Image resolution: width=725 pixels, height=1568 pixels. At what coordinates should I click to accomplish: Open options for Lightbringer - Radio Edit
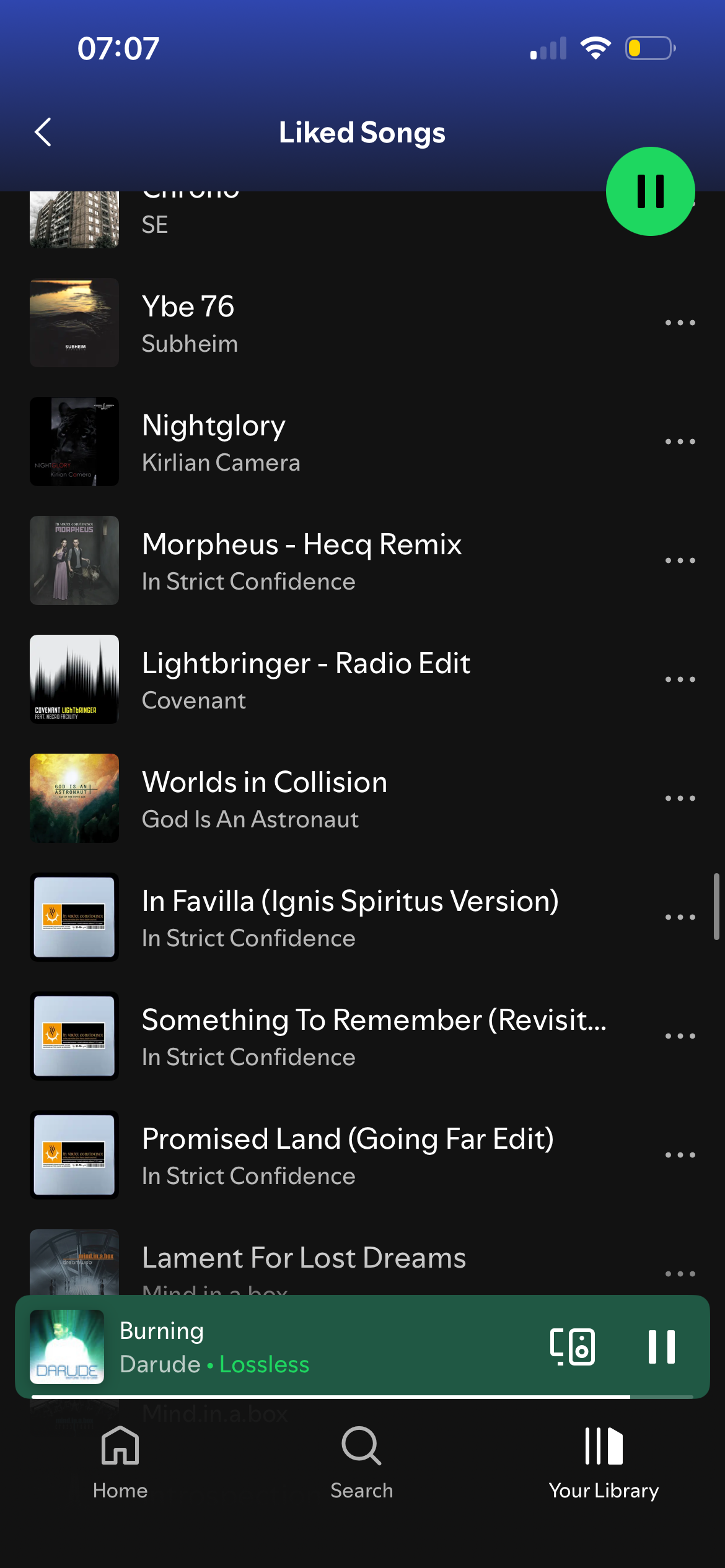click(x=680, y=679)
